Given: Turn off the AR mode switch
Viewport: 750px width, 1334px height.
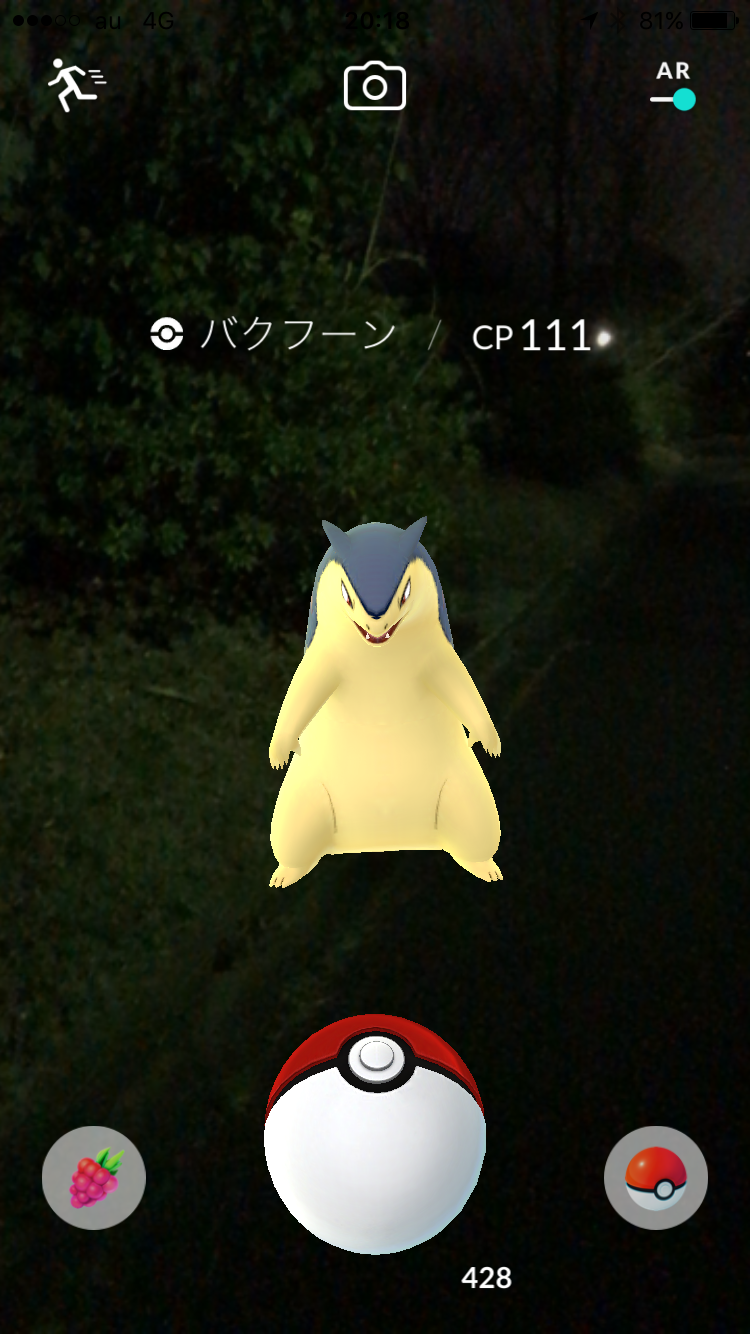Looking at the screenshot, I should click(673, 99).
